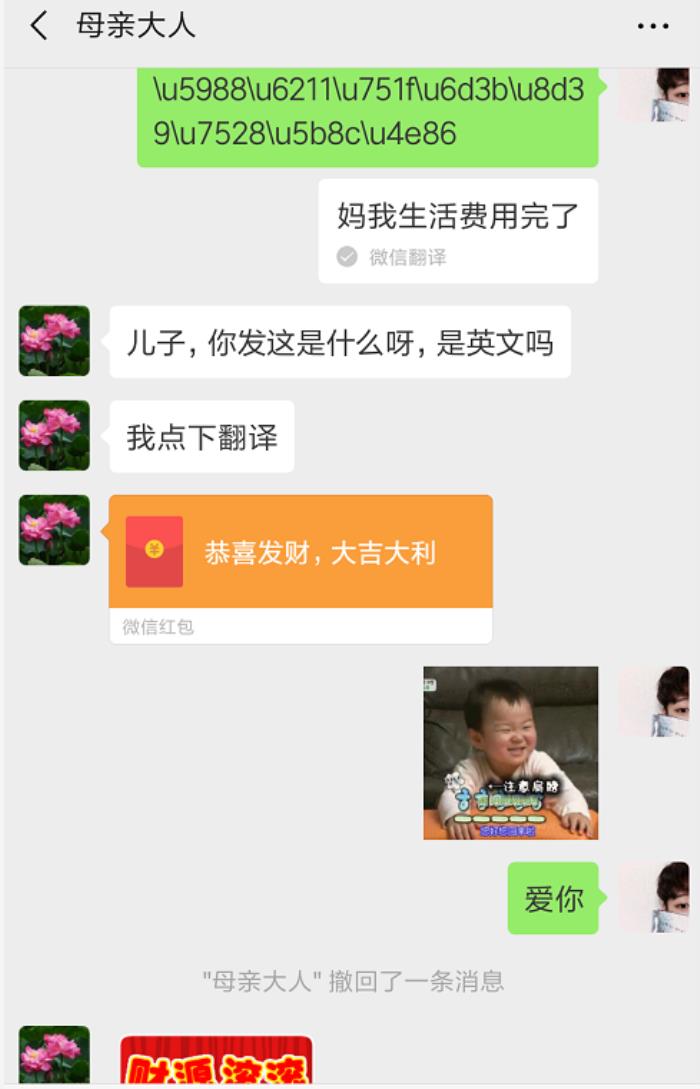This screenshot has width=700, height=1089.
Task: Open mom's lotus avatar next to 我点下翻译
Action: [x=54, y=435]
